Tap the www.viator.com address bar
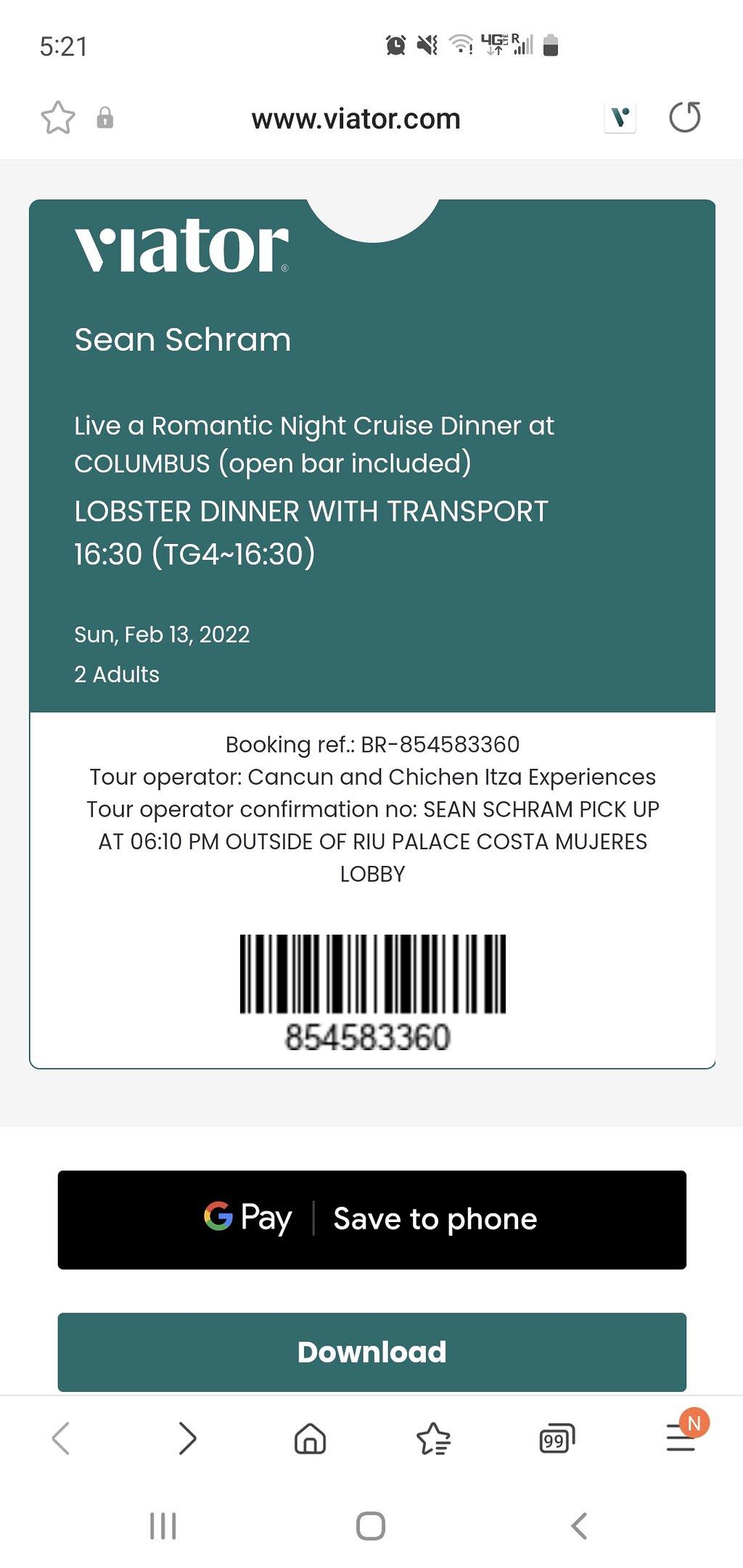This screenshot has width=743, height=1568. click(x=356, y=118)
